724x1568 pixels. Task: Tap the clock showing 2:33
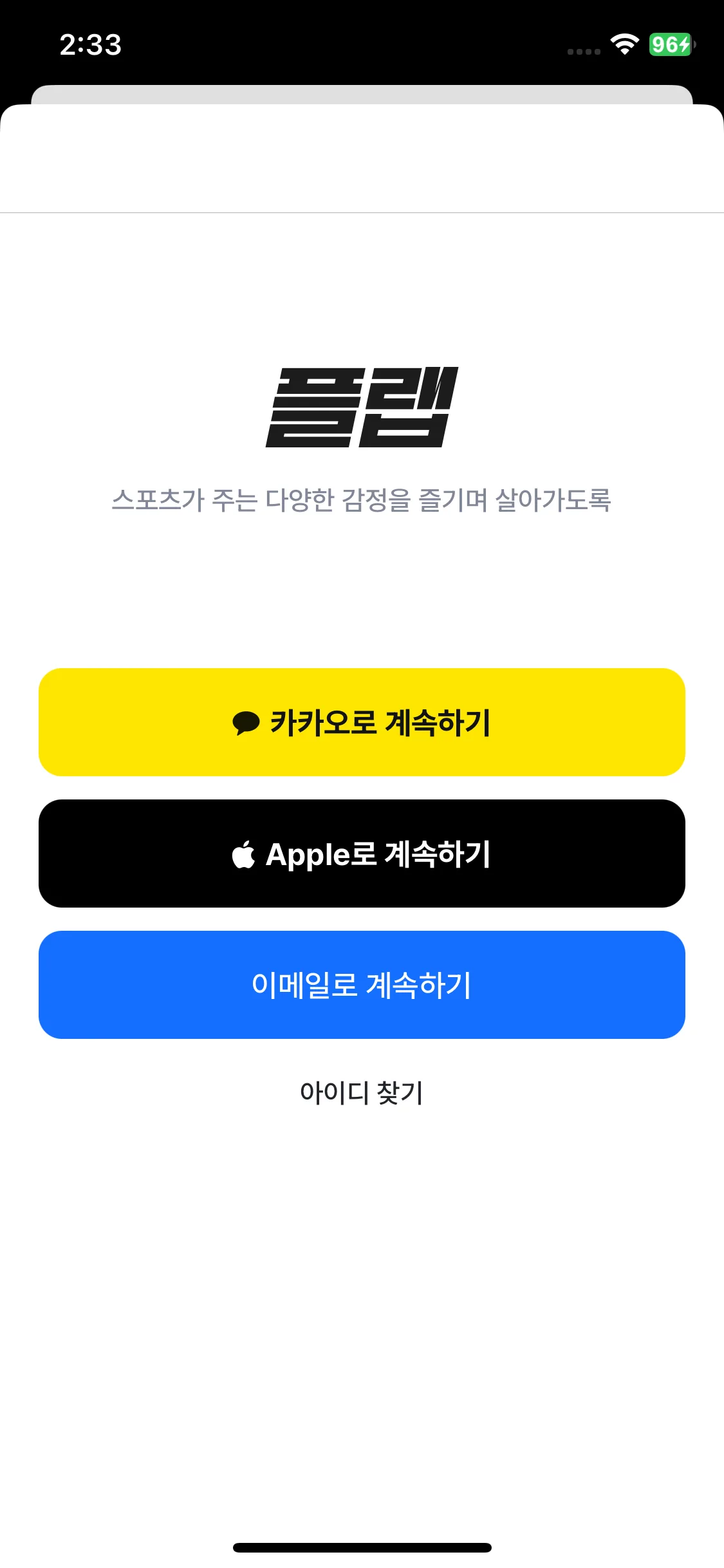click(x=90, y=45)
